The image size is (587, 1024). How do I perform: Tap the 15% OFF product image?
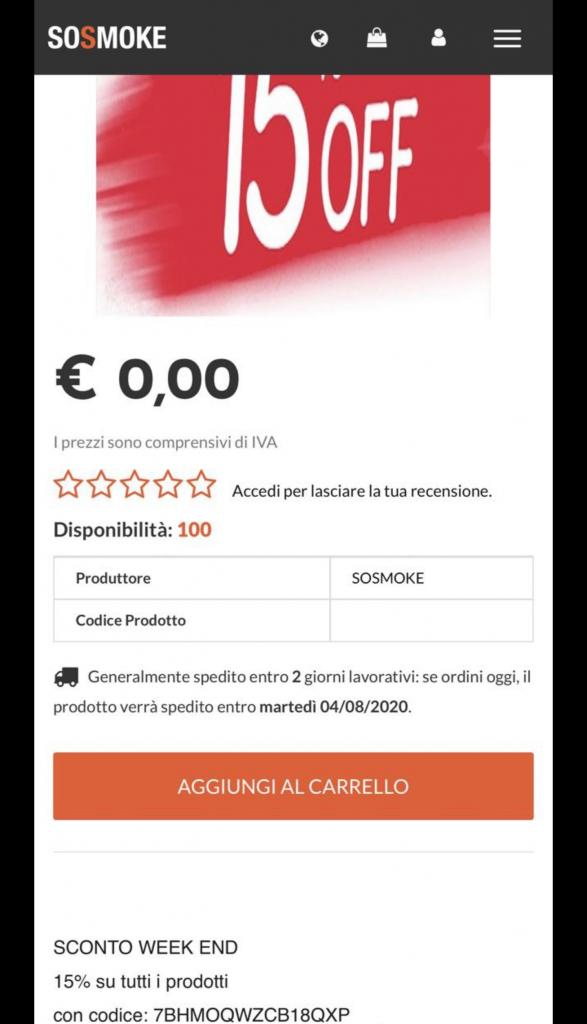293,195
